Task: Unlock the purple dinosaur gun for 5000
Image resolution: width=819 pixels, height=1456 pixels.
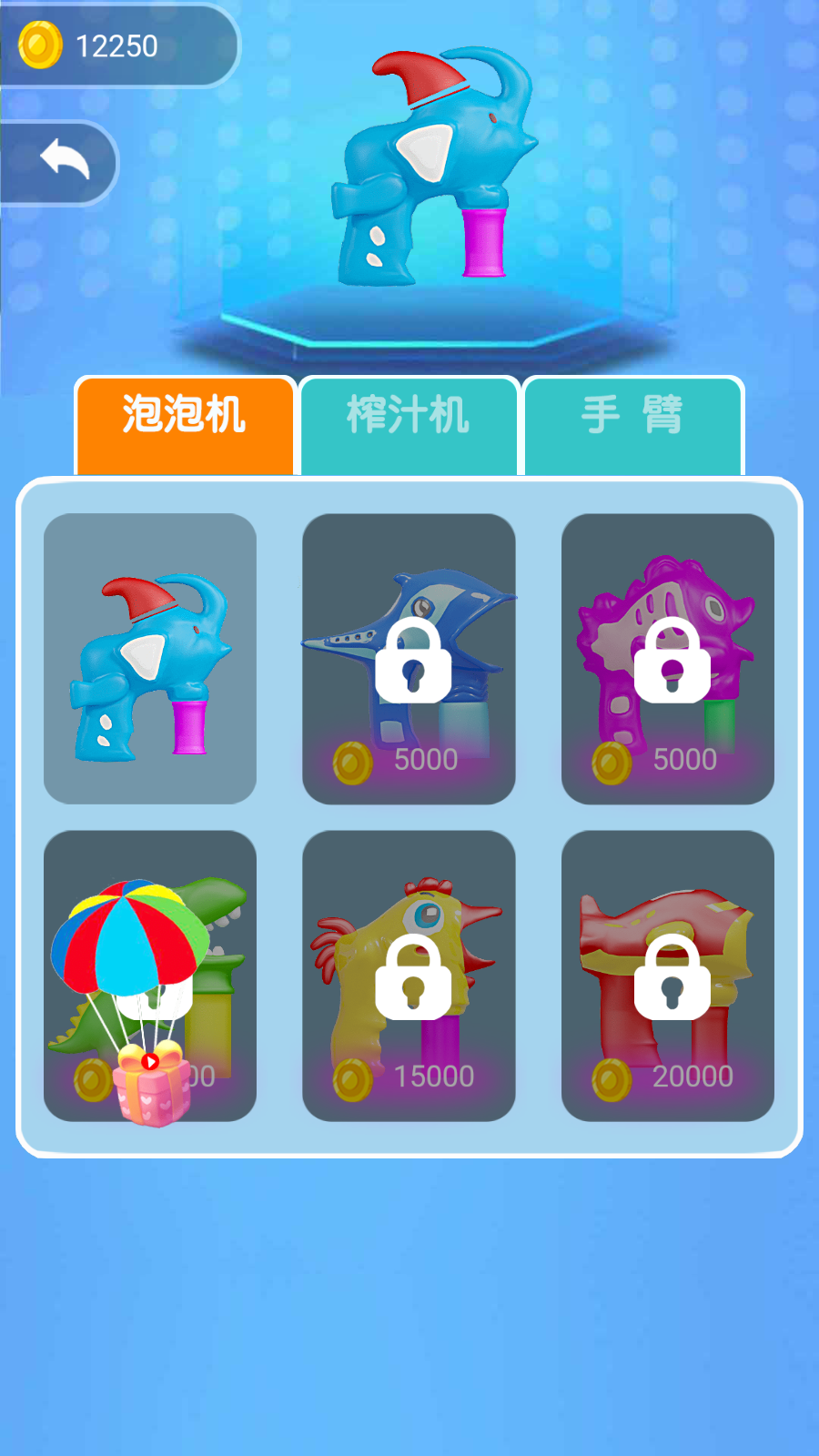Action: [x=667, y=658]
